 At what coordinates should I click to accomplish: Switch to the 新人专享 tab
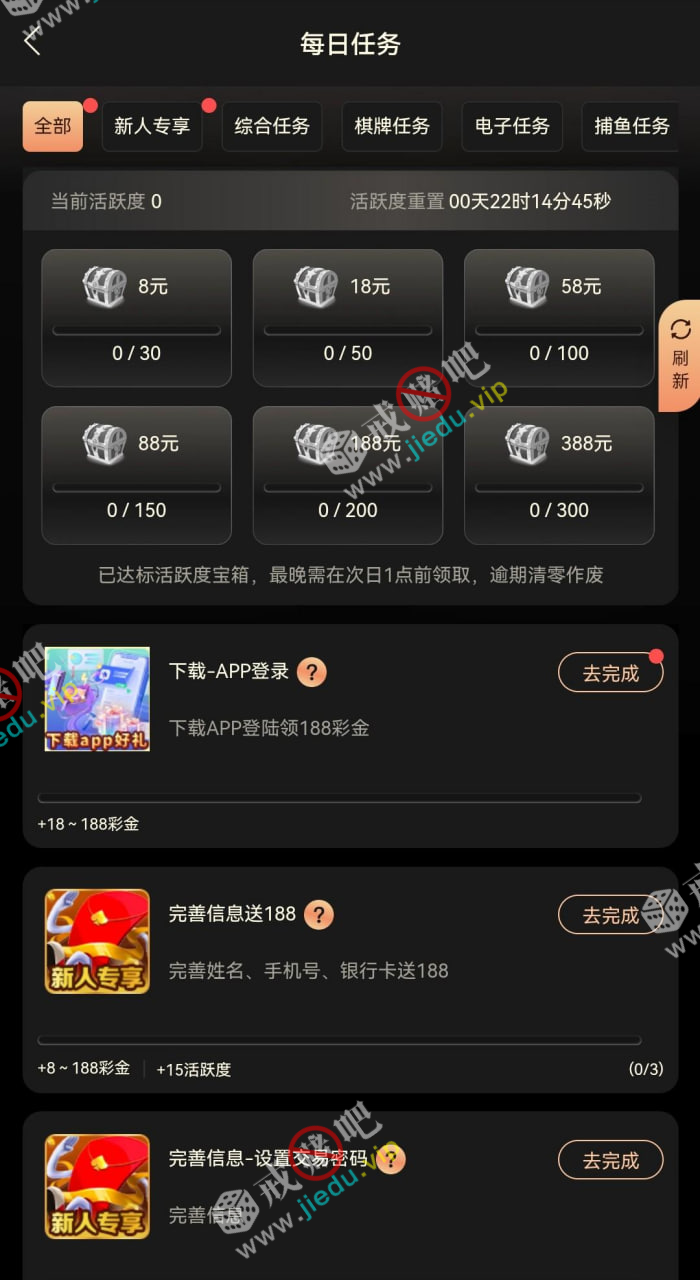pyautogui.click(x=152, y=127)
